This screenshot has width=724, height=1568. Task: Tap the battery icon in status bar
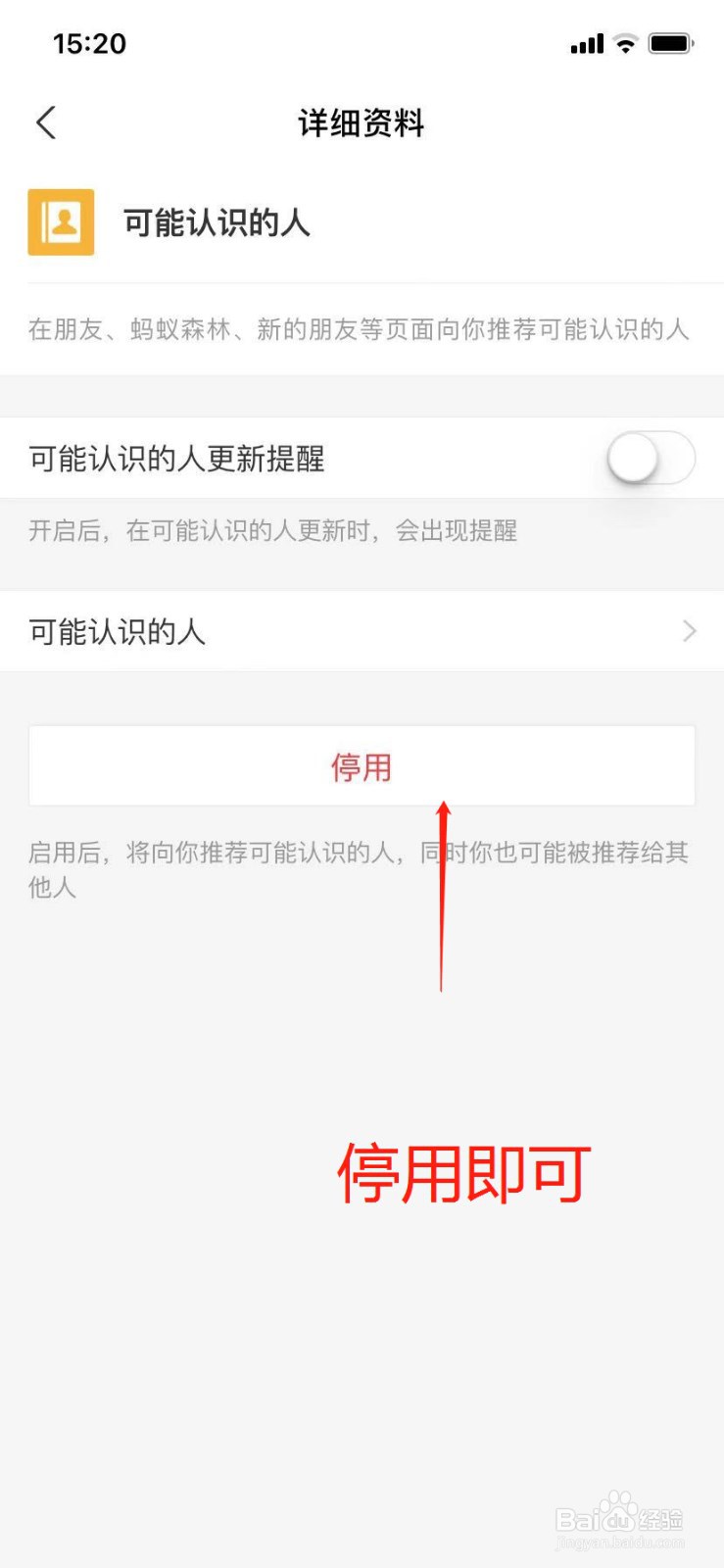click(670, 43)
